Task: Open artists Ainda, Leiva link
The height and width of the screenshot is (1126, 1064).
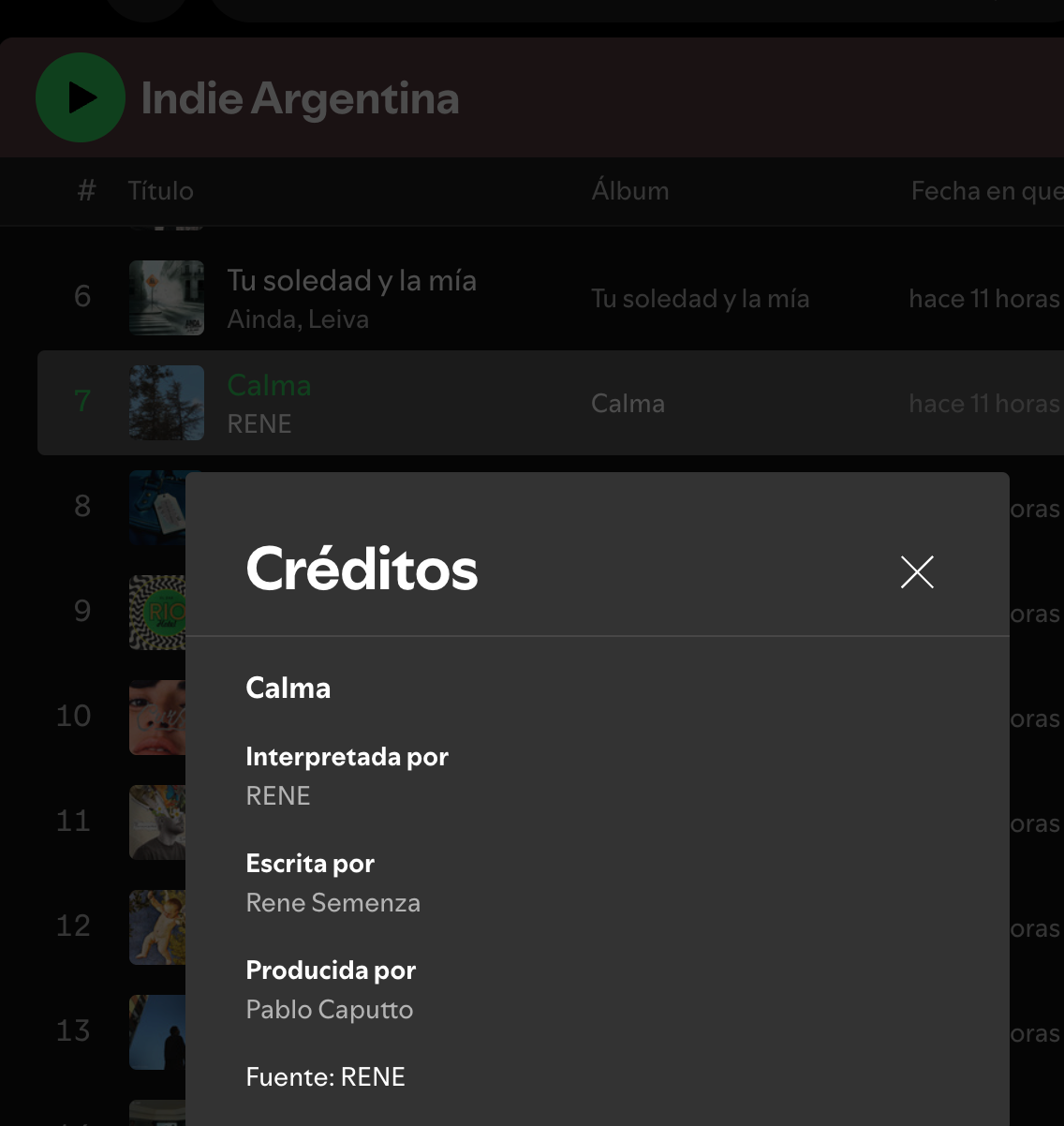Action: (298, 319)
